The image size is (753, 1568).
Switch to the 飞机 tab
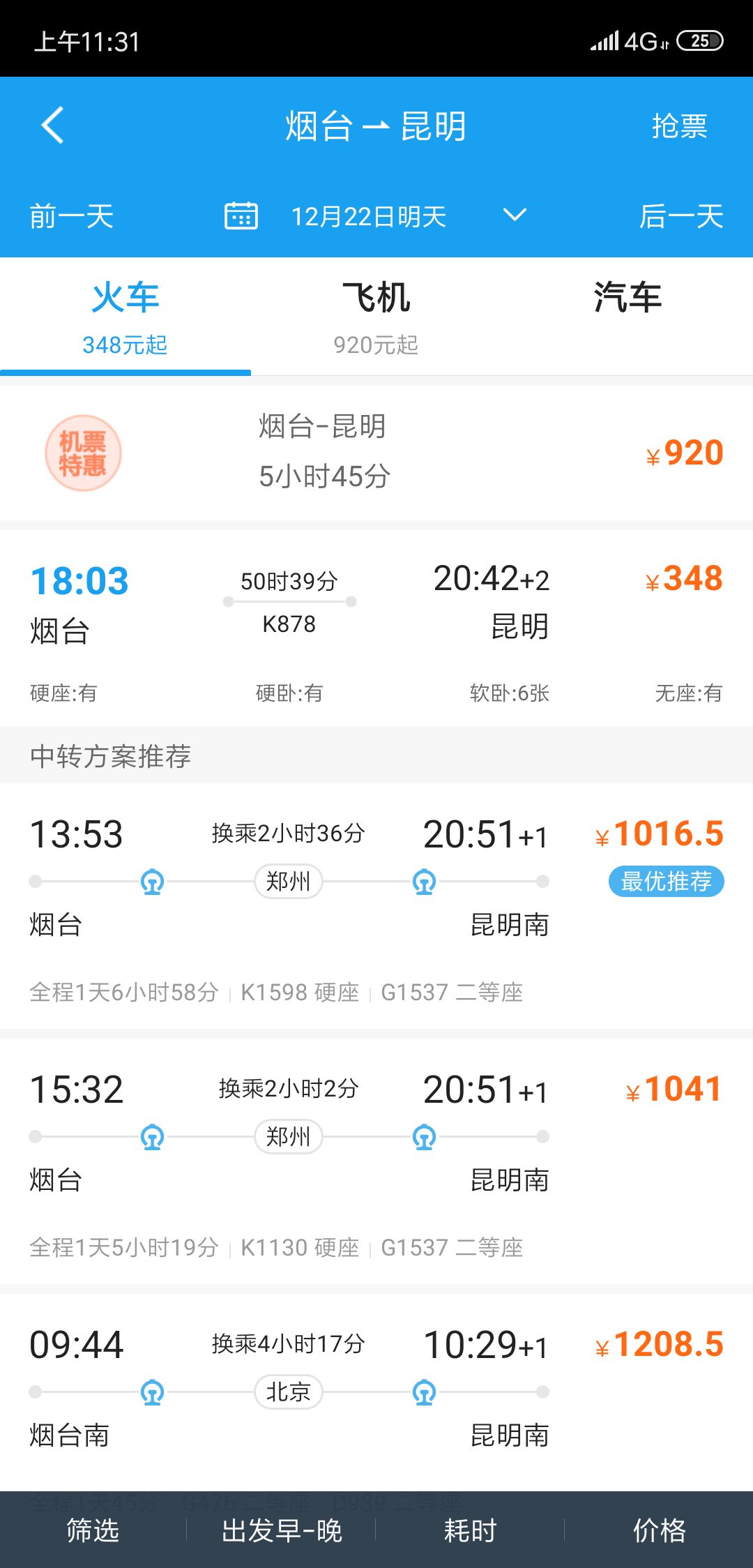click(x=376, y=317)
